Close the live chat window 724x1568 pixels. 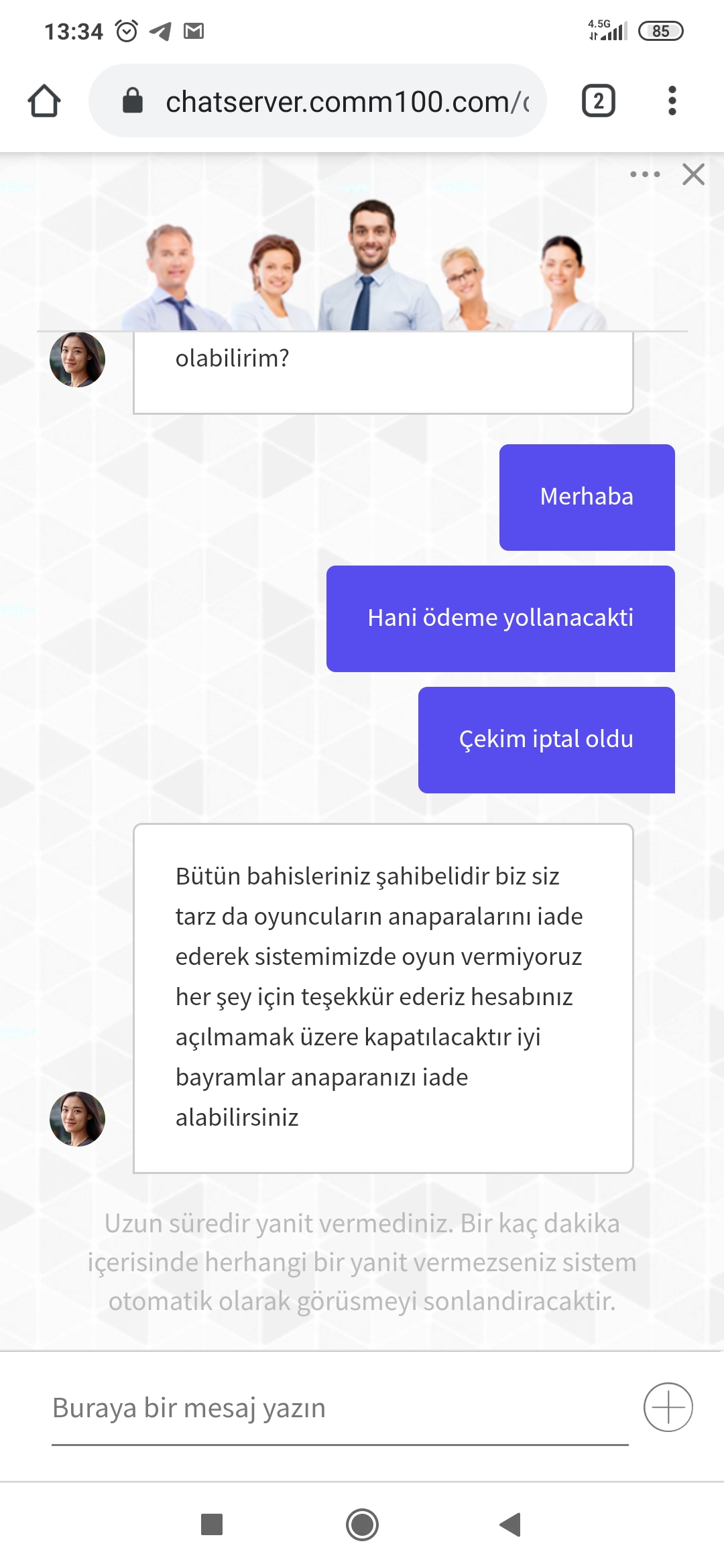click(693, 174)
